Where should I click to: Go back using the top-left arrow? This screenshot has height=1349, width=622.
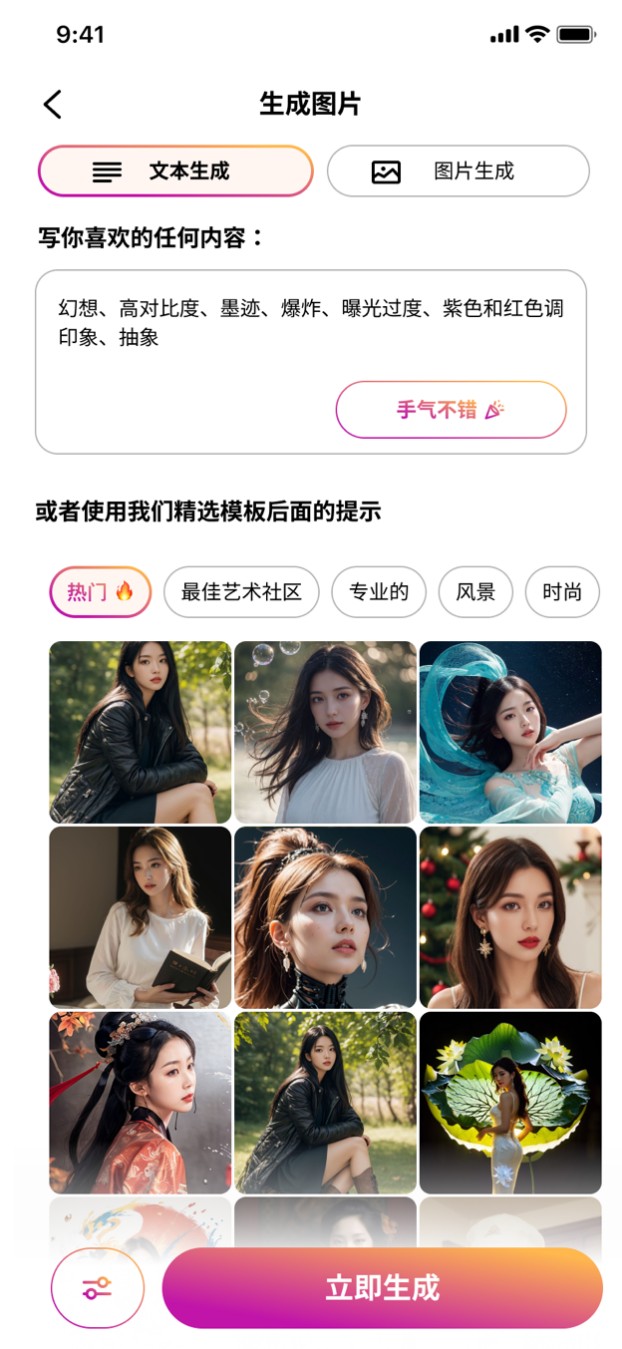(53, 104)
